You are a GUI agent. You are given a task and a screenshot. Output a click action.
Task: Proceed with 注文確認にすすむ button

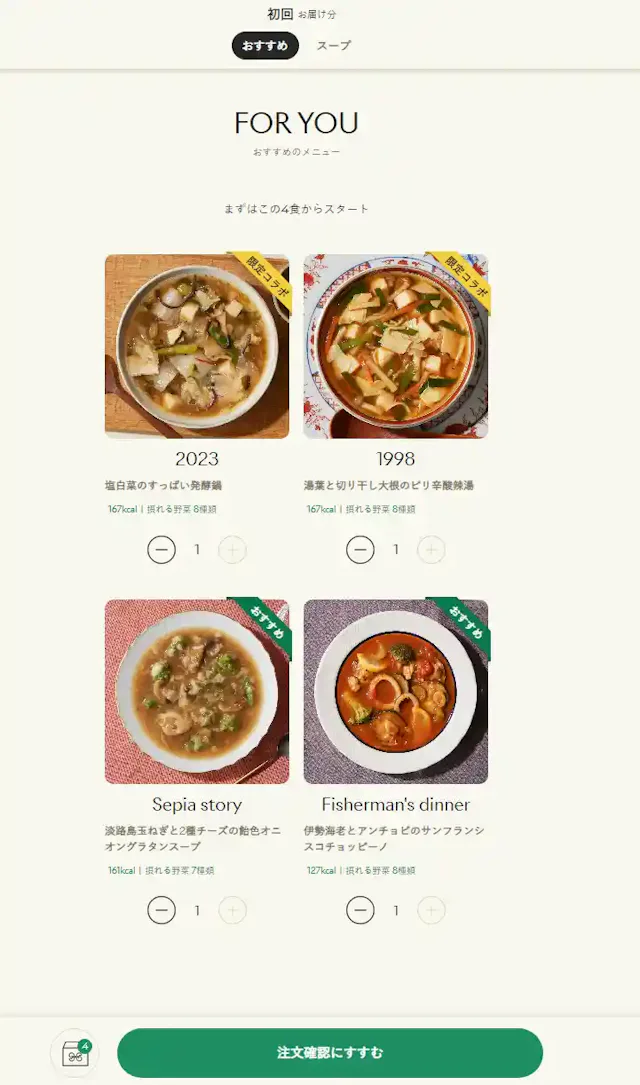click(330, 1053)
